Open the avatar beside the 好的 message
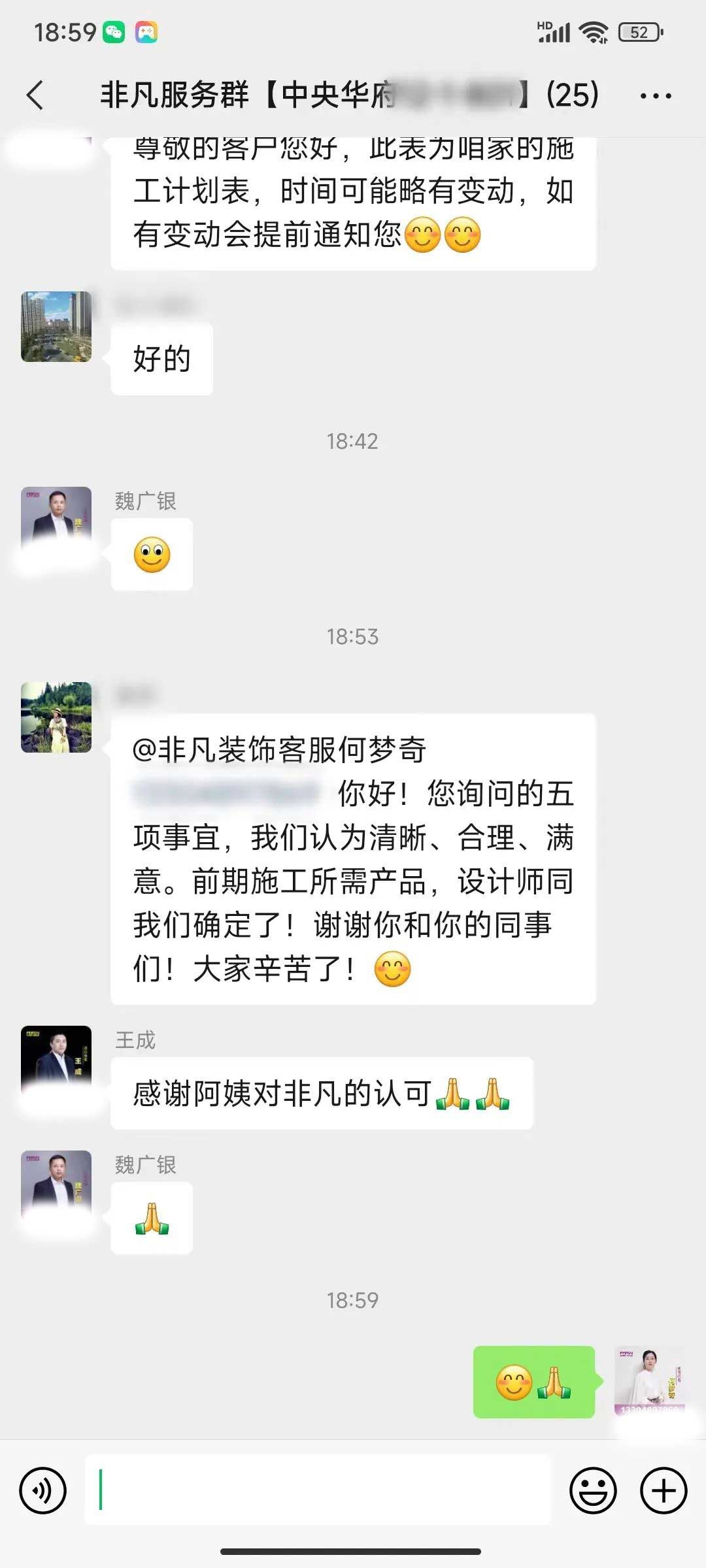706x1568 pixels. point(56,327)
